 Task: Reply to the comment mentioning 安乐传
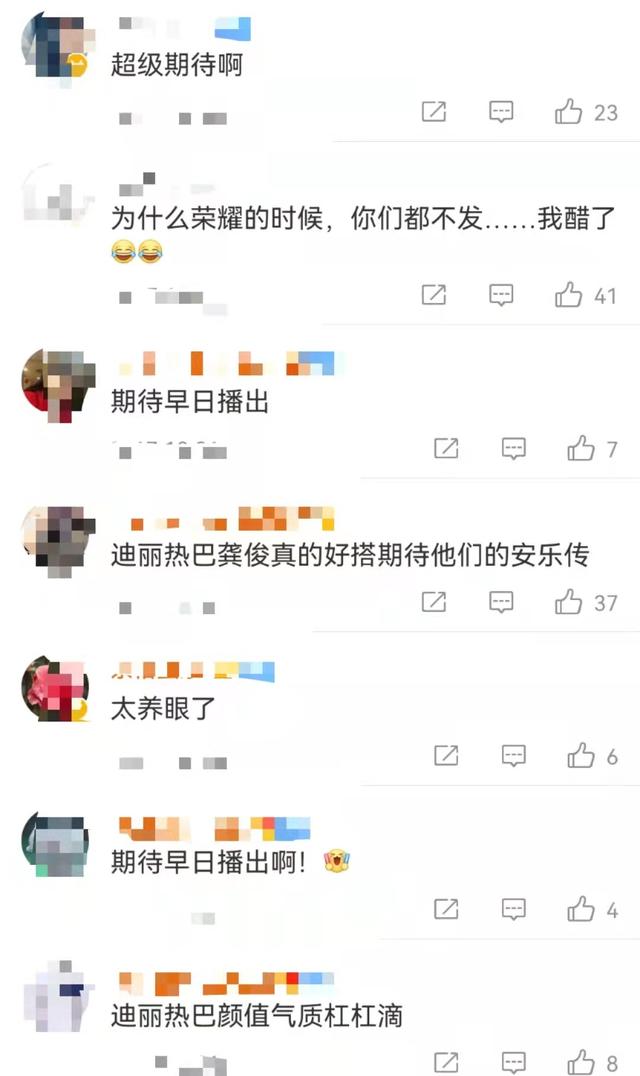(501, 602)
